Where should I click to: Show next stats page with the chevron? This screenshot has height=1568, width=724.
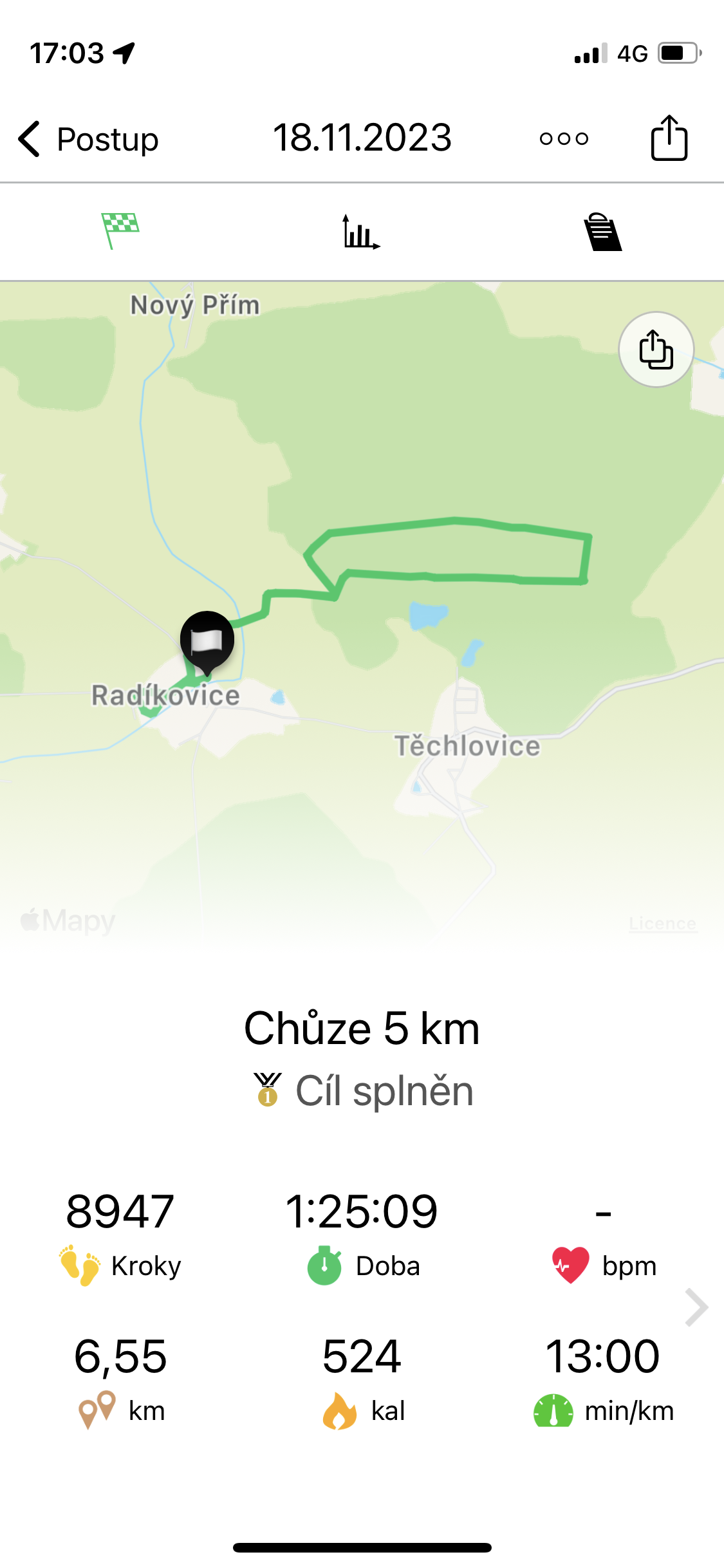pyautogui.click(x=696, y=1307)
